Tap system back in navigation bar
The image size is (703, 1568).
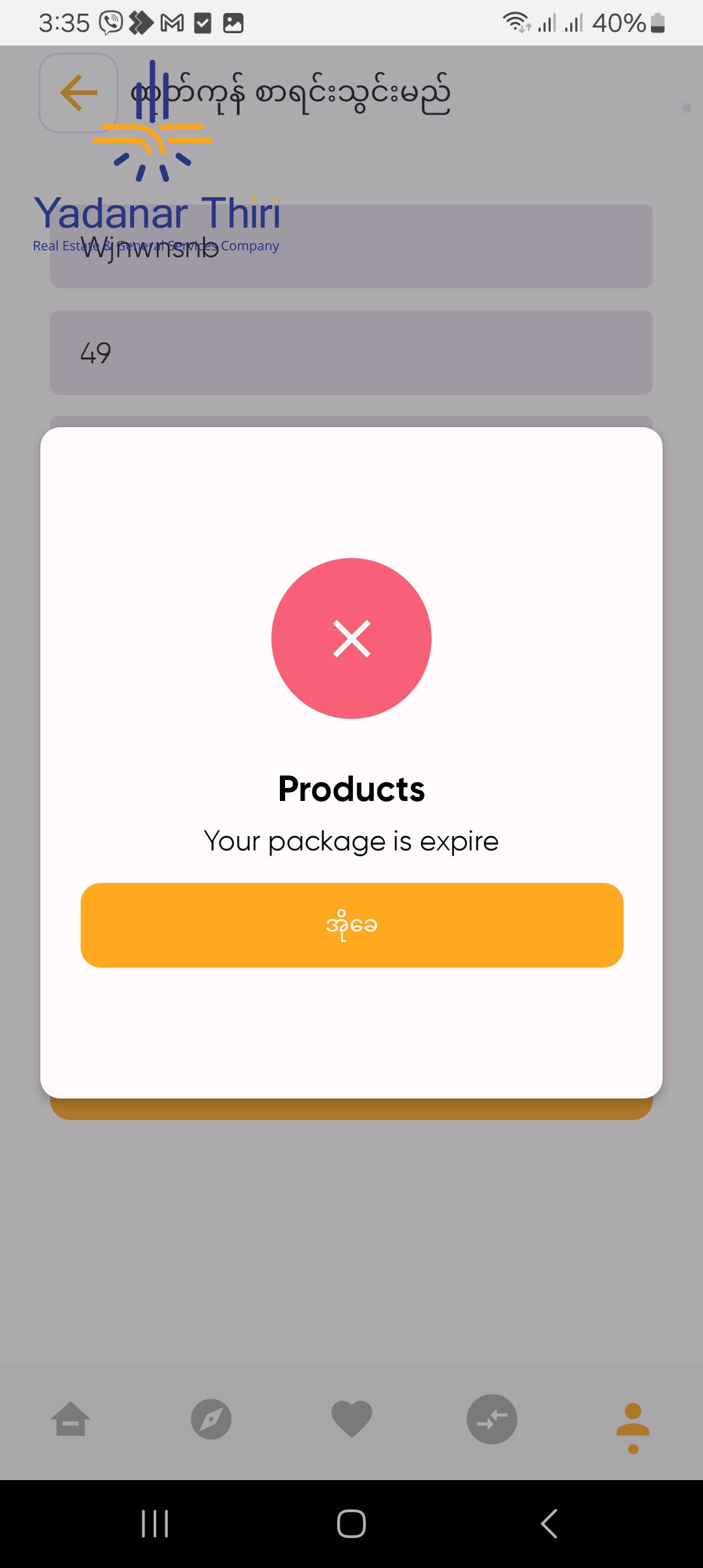pos(549,1524)
